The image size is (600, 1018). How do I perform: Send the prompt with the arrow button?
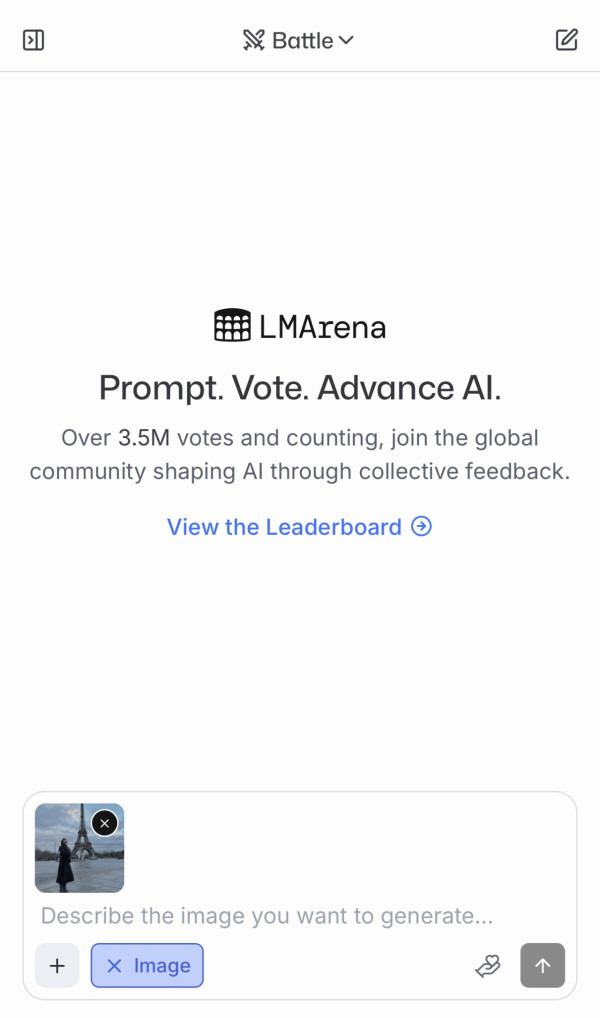(x=542, y=966)
